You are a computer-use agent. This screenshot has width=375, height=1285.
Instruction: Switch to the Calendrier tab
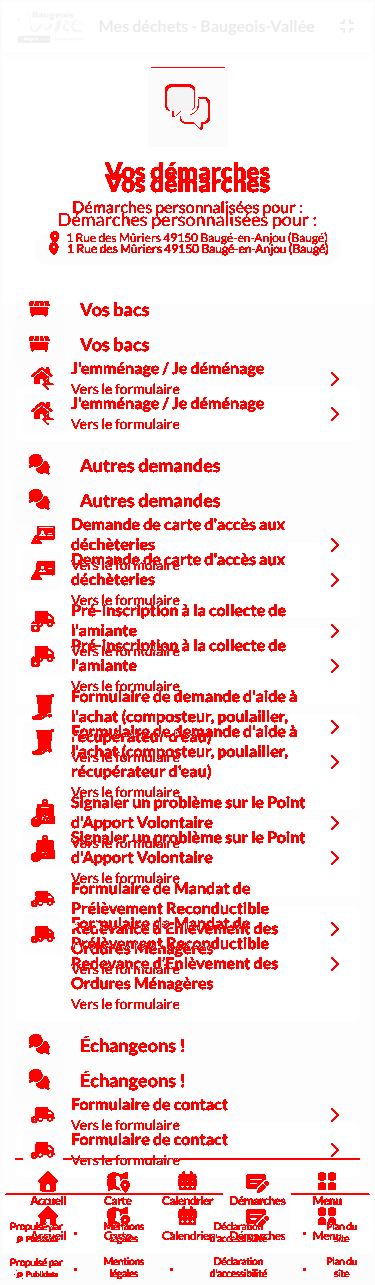[187, 1224]
